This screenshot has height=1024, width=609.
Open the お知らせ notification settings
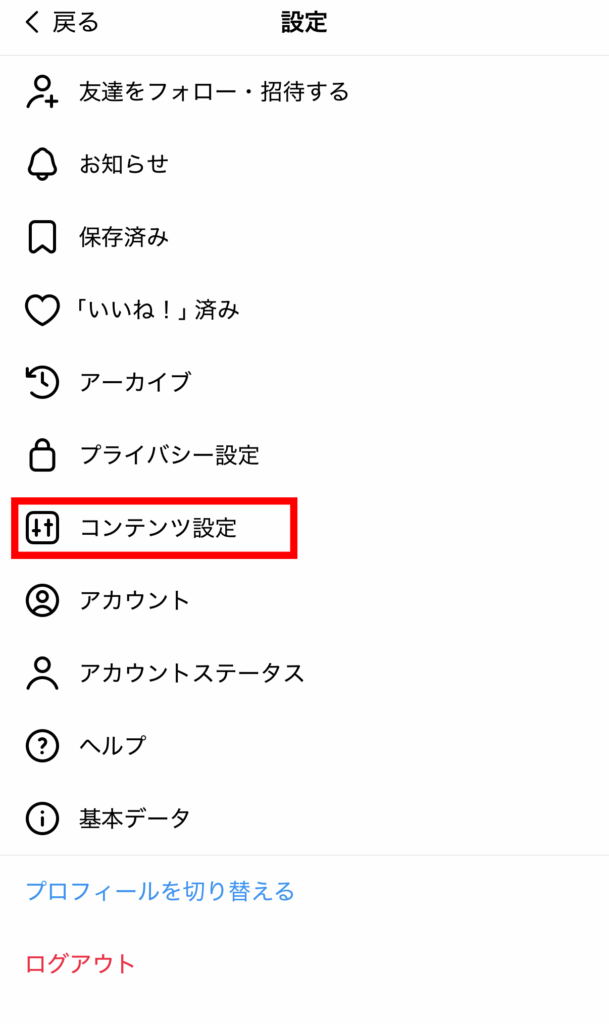[x=124, y=165]
